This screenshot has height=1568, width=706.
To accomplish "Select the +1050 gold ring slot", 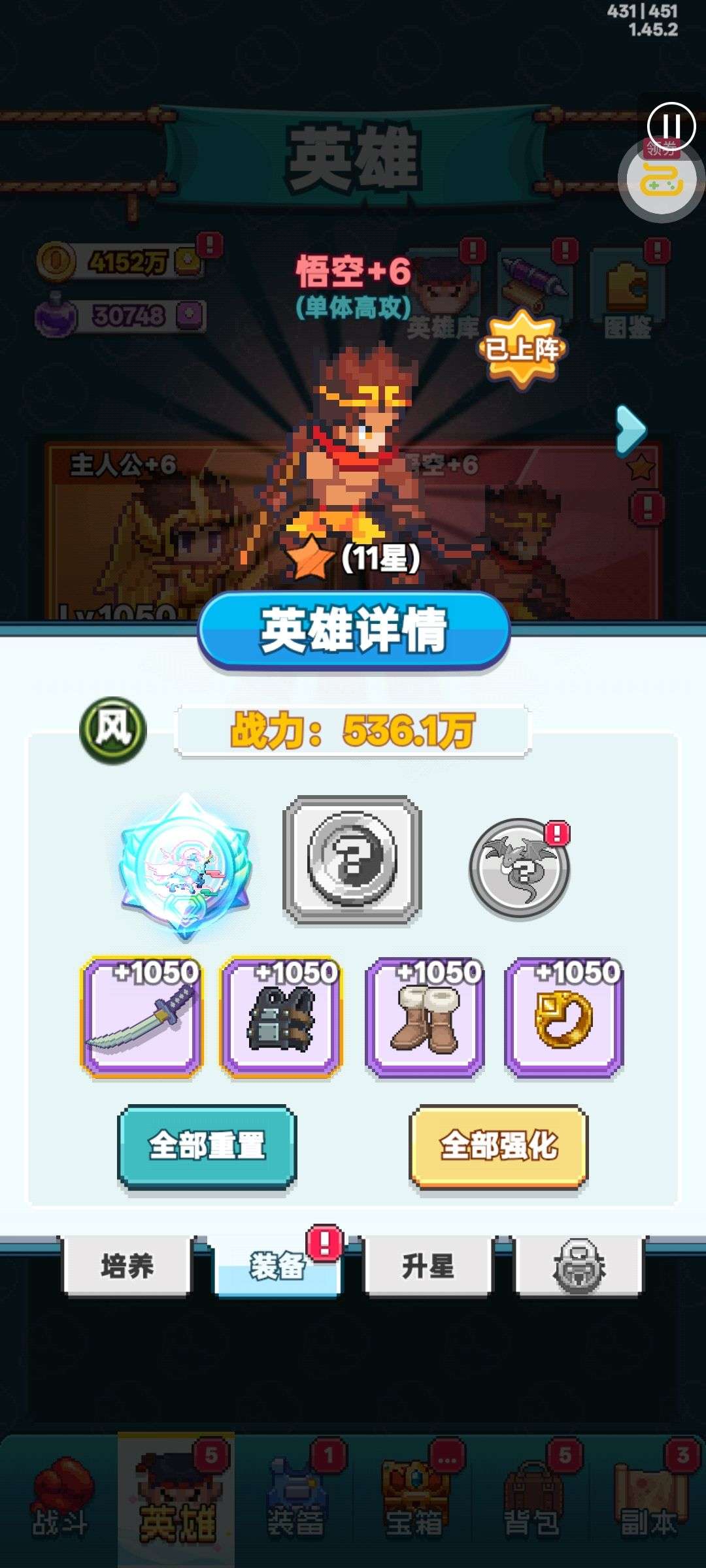I will coord(564,1017).
